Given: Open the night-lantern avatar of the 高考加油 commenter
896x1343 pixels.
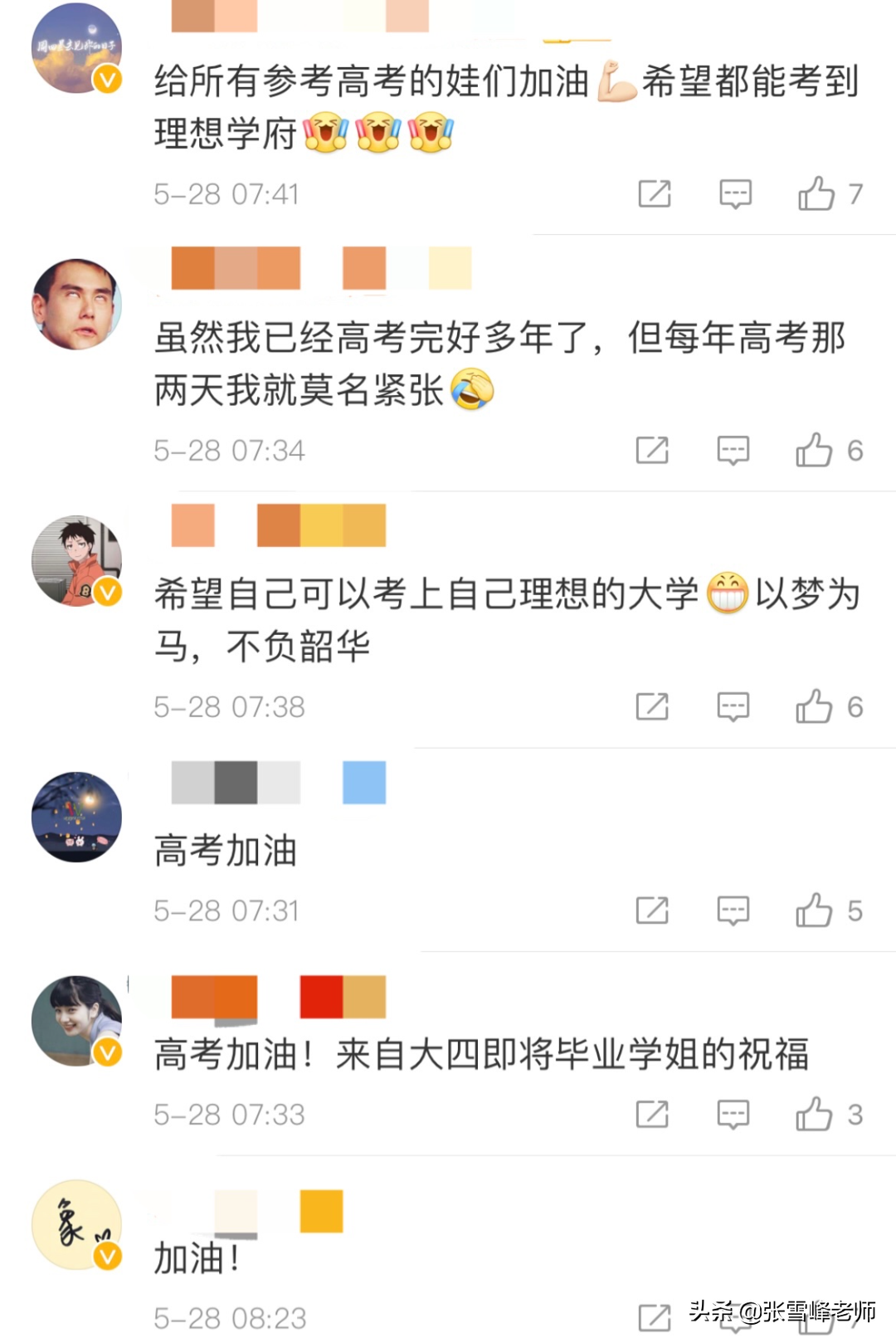Looking at the screenshot, I should pyautogui.click(x=75, y=816).
